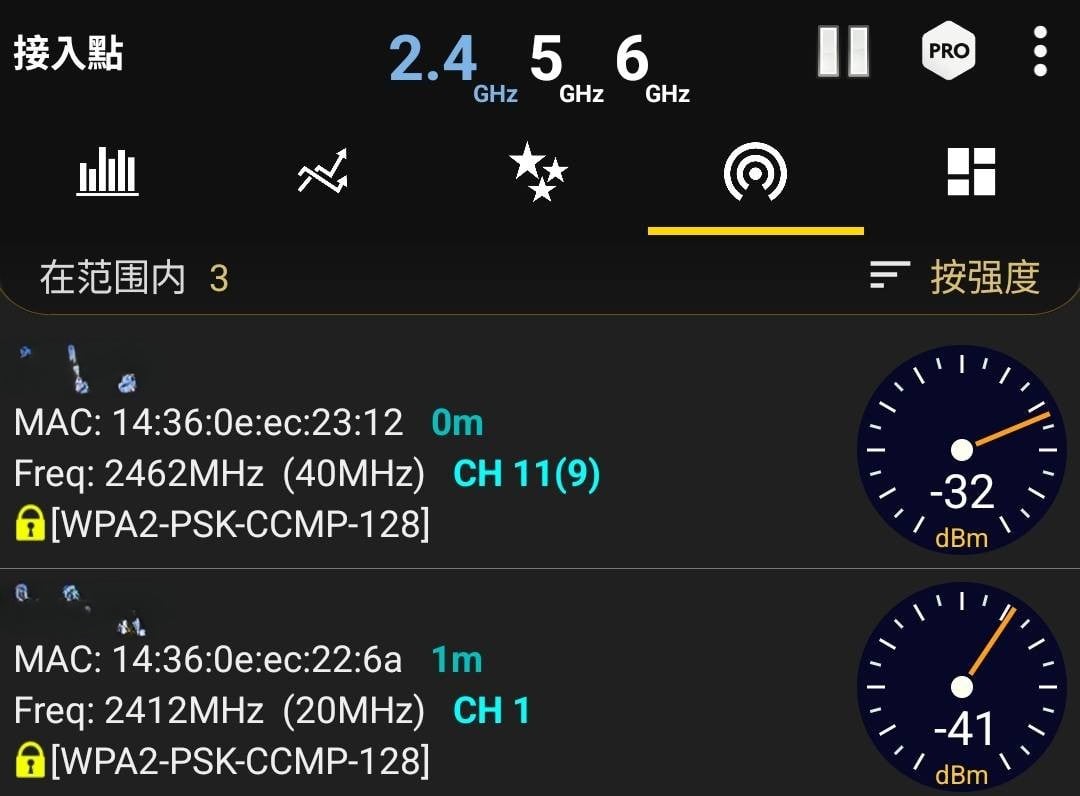Image resolution: width=1080 pixels, height=796 pixels.
Task: Open the PRO upgrade badge
Action: tap(947, 51)
